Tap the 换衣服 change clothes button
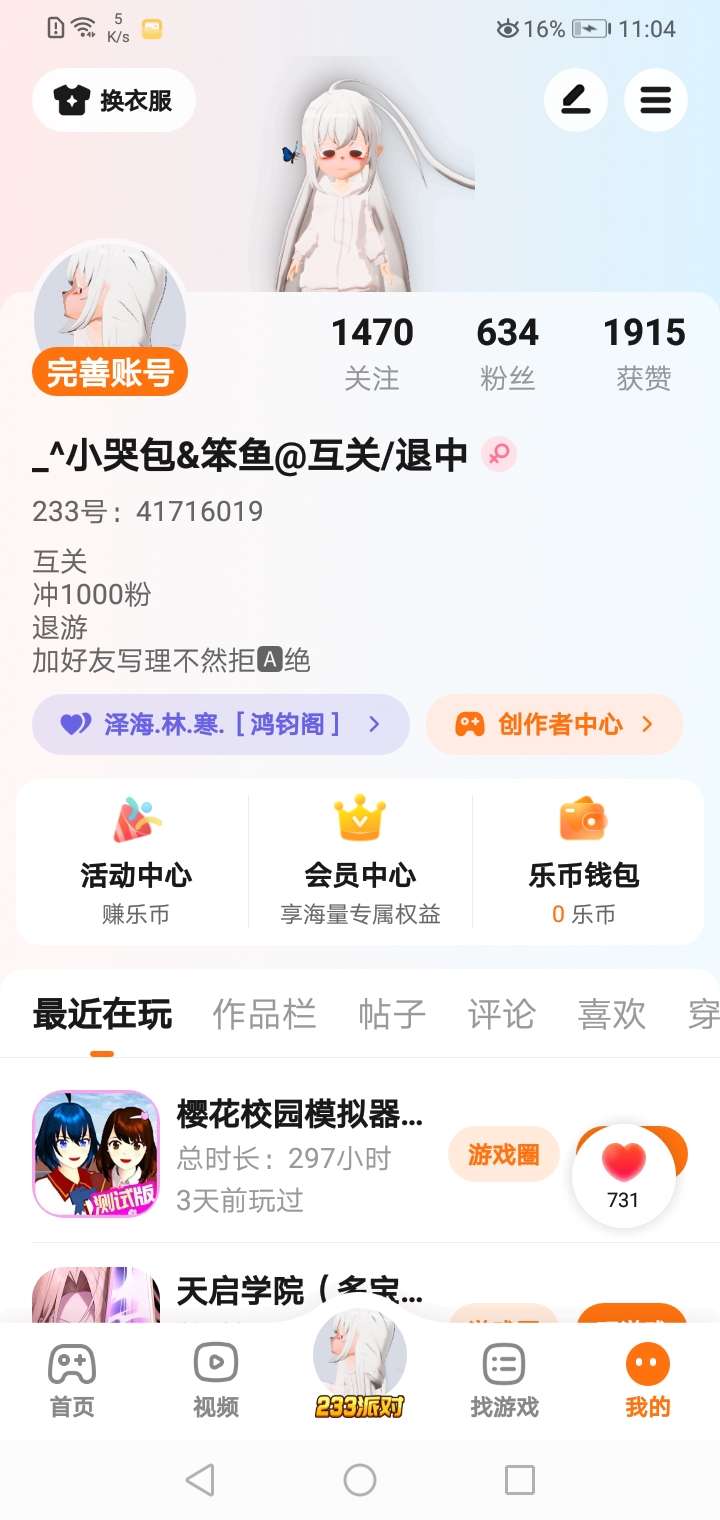 coord(114,100)
